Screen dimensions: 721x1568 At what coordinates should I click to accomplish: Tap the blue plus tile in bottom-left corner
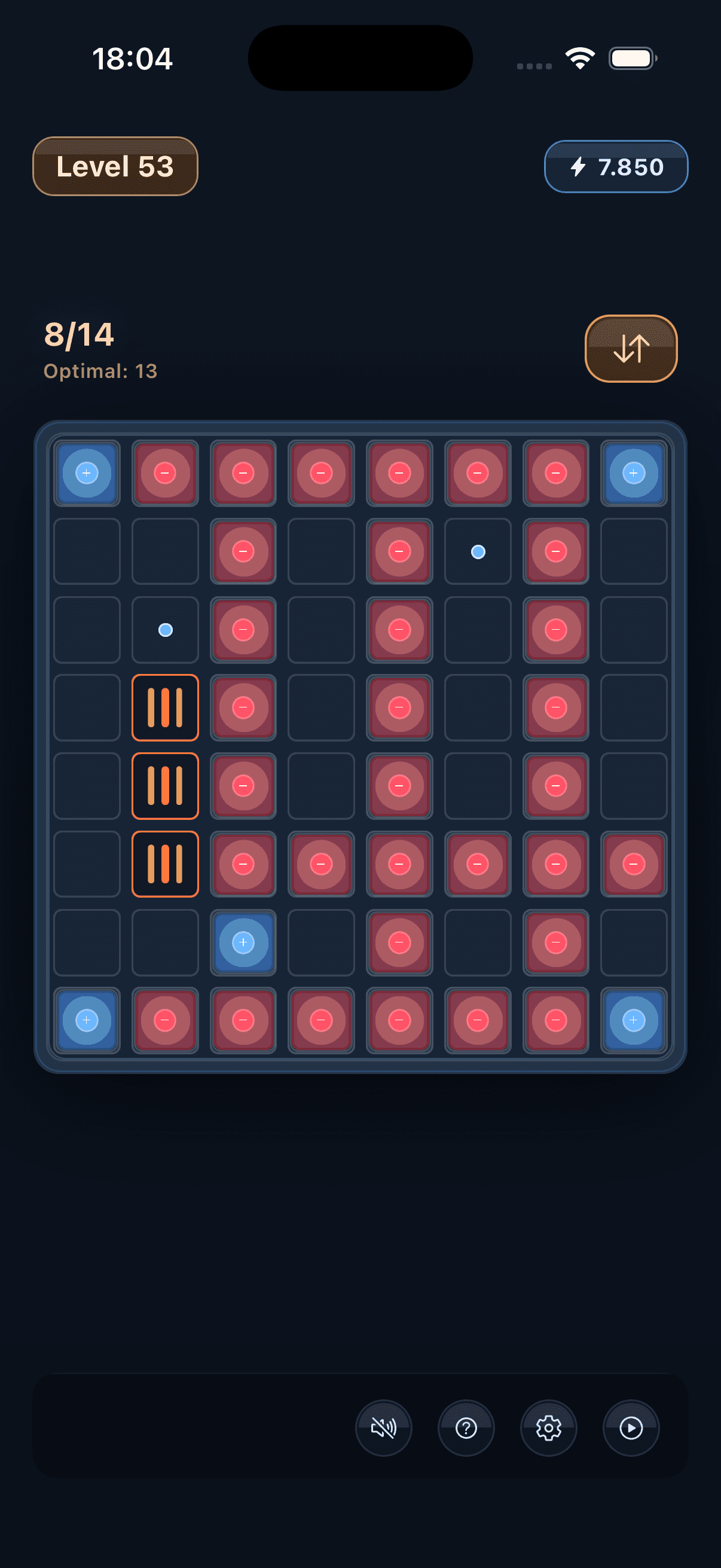point(87,1020)
